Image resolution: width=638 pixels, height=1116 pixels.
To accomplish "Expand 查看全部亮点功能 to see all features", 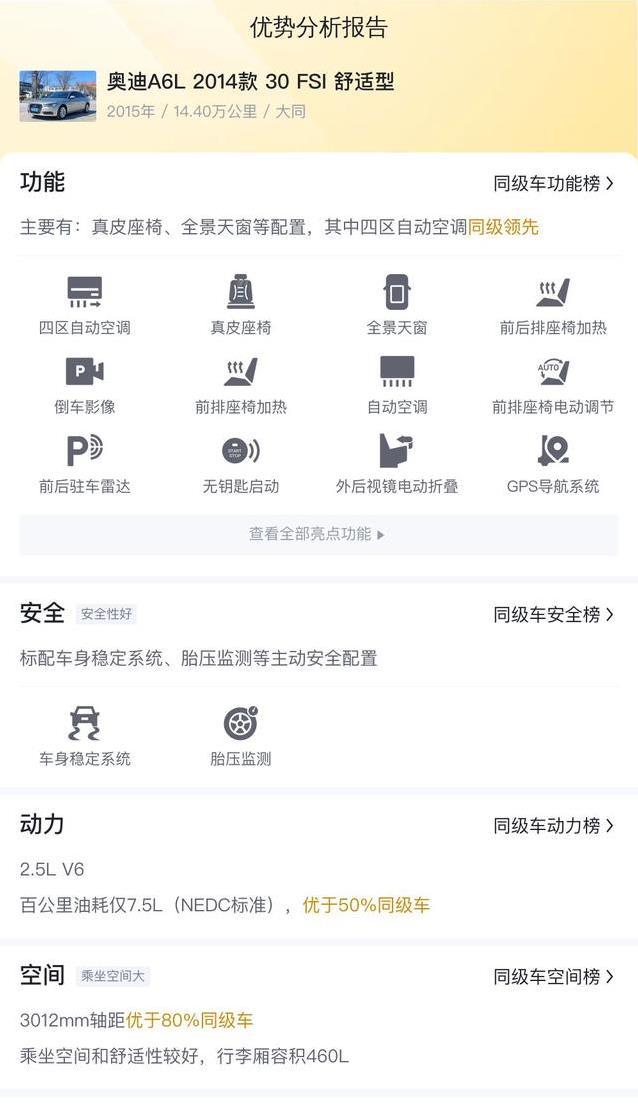I will (x=318, y=535).
